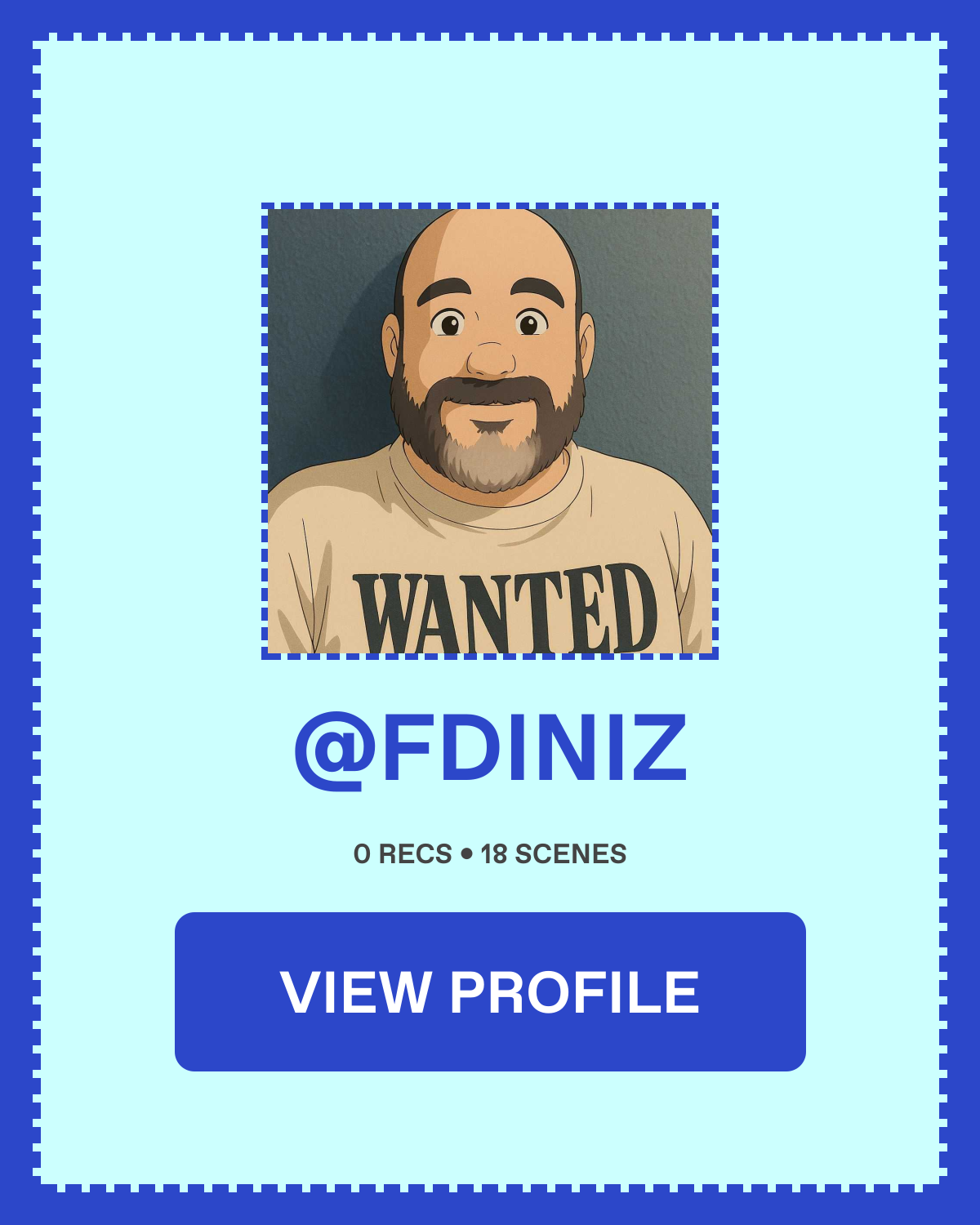Tap the View Profile button
The height and width of the screenshot is (1225, 980).
[x=490, y=991]
